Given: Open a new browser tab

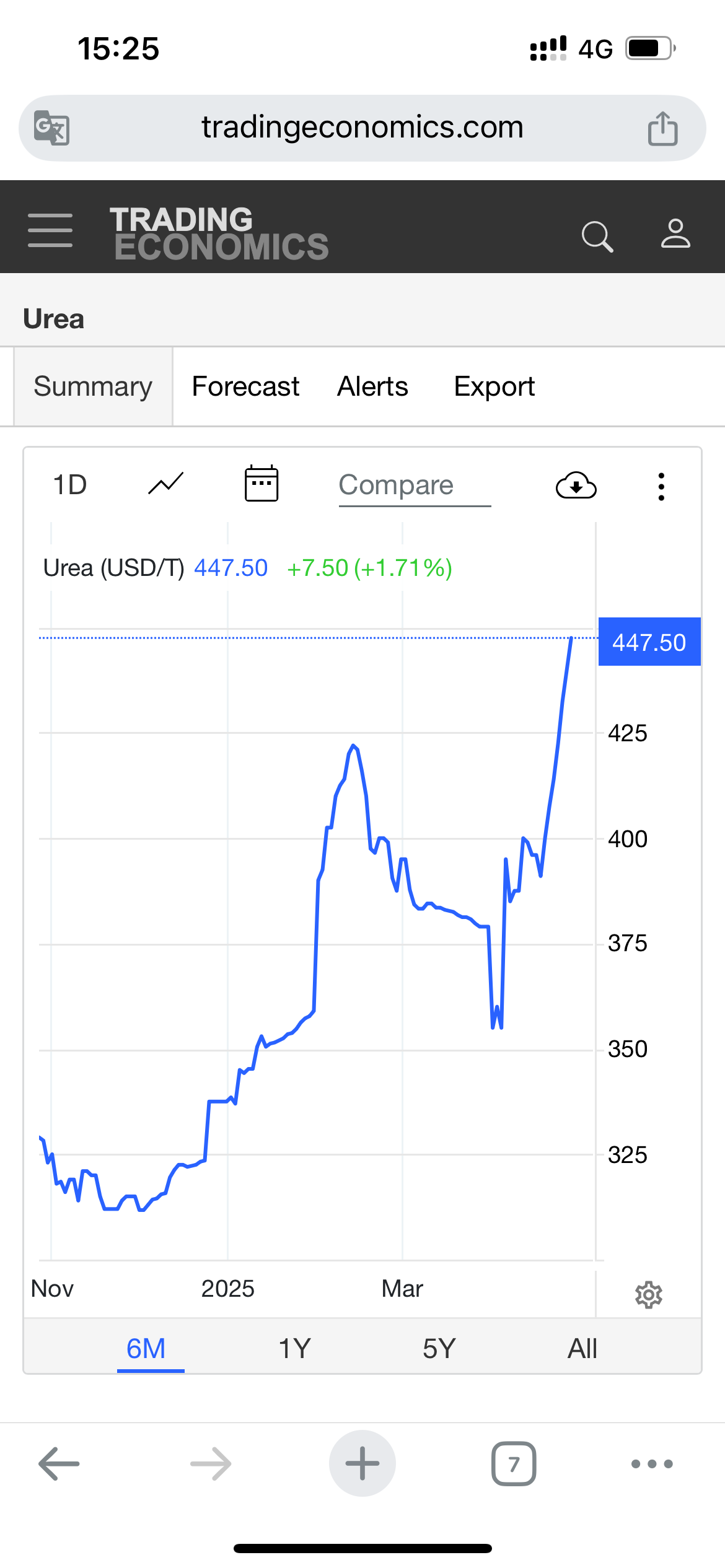Looking at the screenshot, I should tap(362, 1463).
